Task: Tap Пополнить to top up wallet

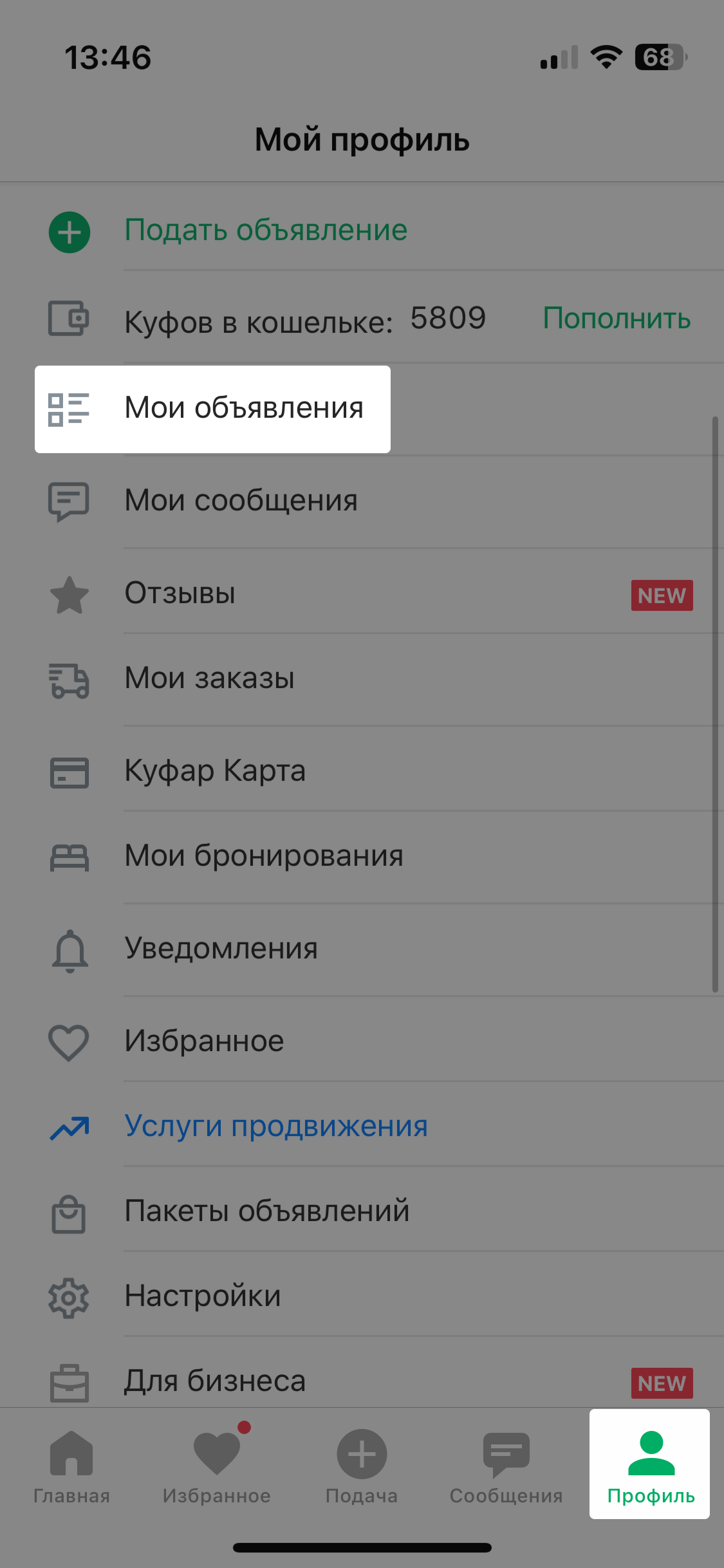Action: pyautogui.click(x=616, y=318)
